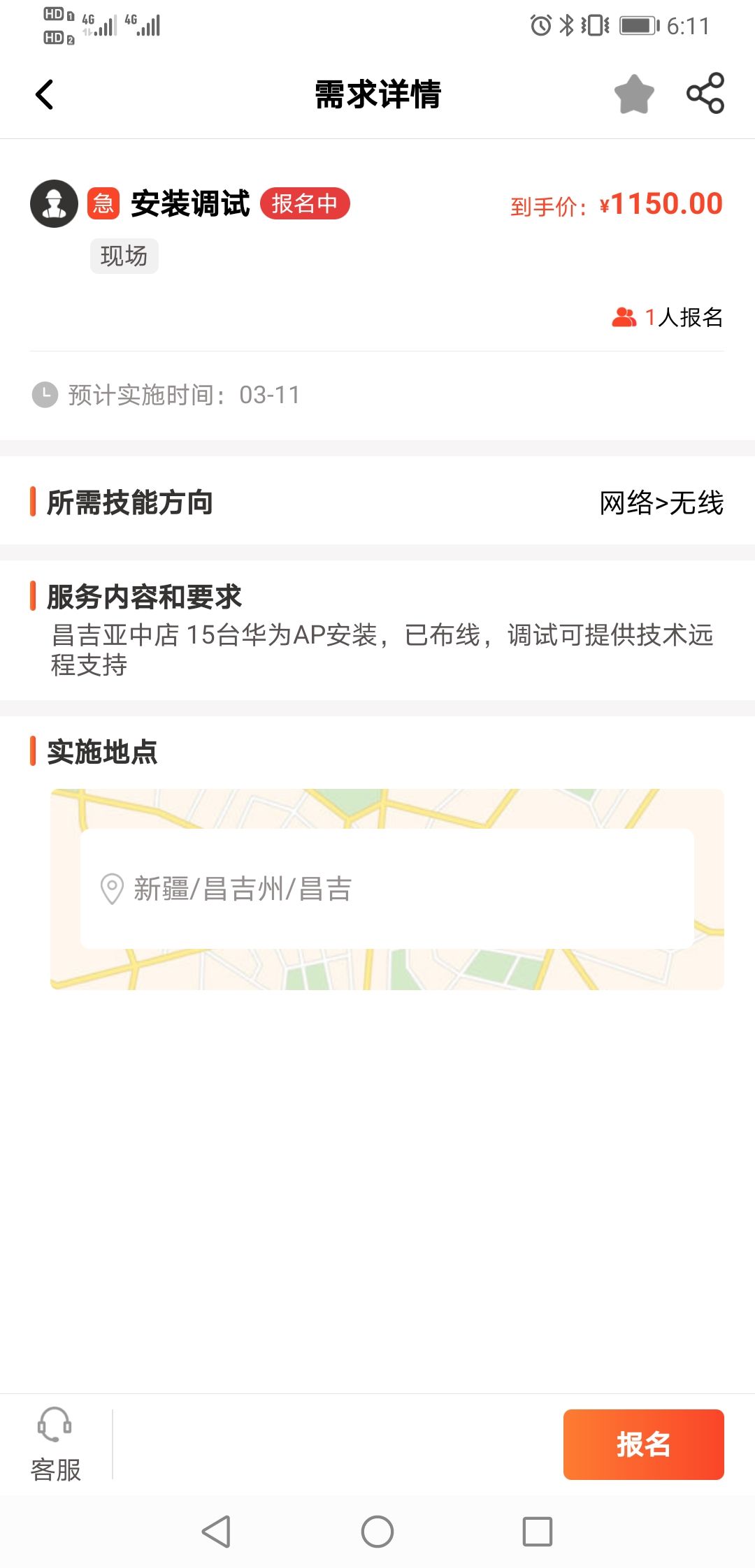Image resolution: width=755 pixels, height=1568 pixels.
Task: Open the map for 新疆/昌吉州/昌吉
Action: pyautogui.click(x=387, y=889)
